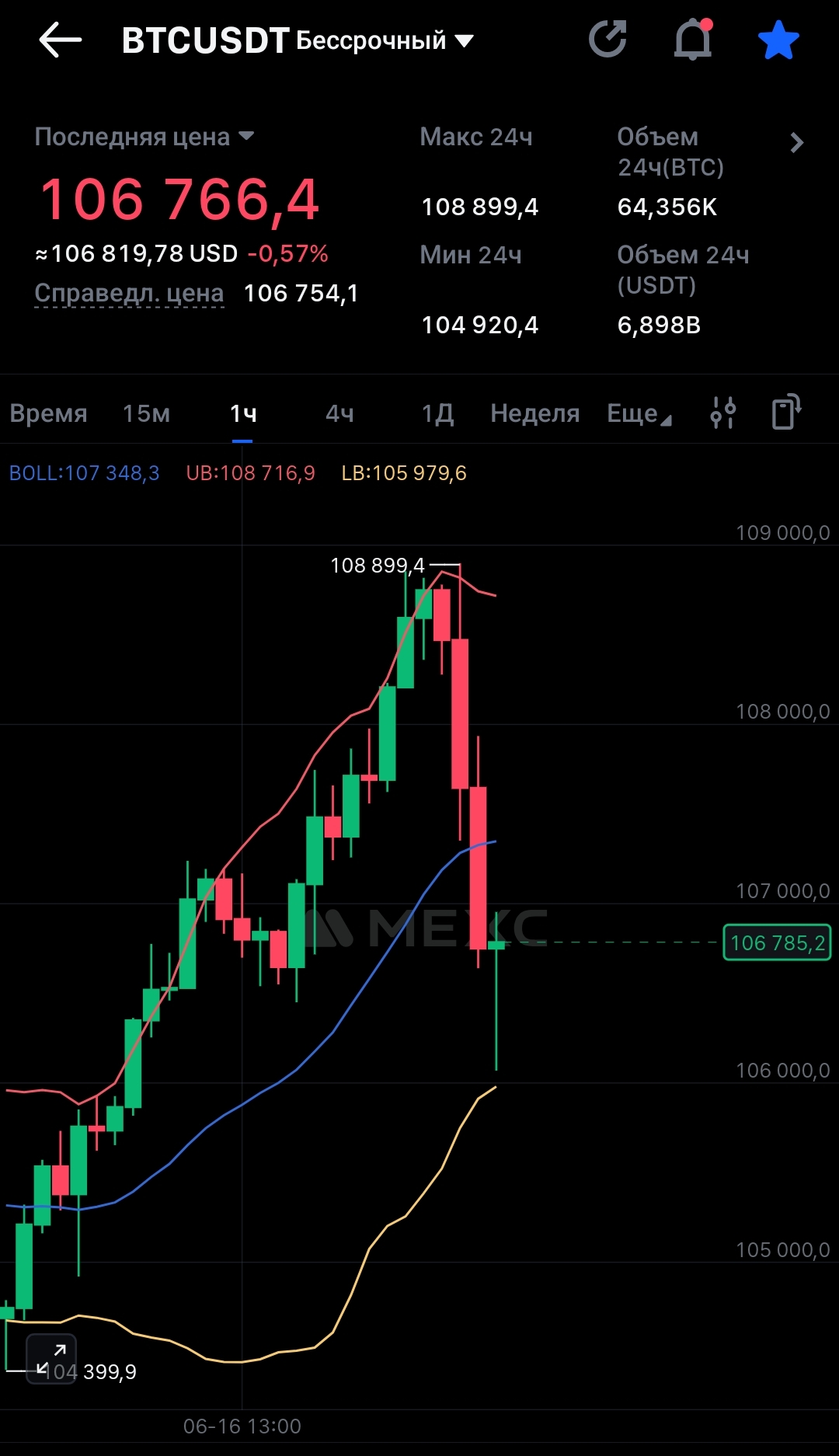
Task: Go back using the arrow icon
Action: click(x=60, y=40)
